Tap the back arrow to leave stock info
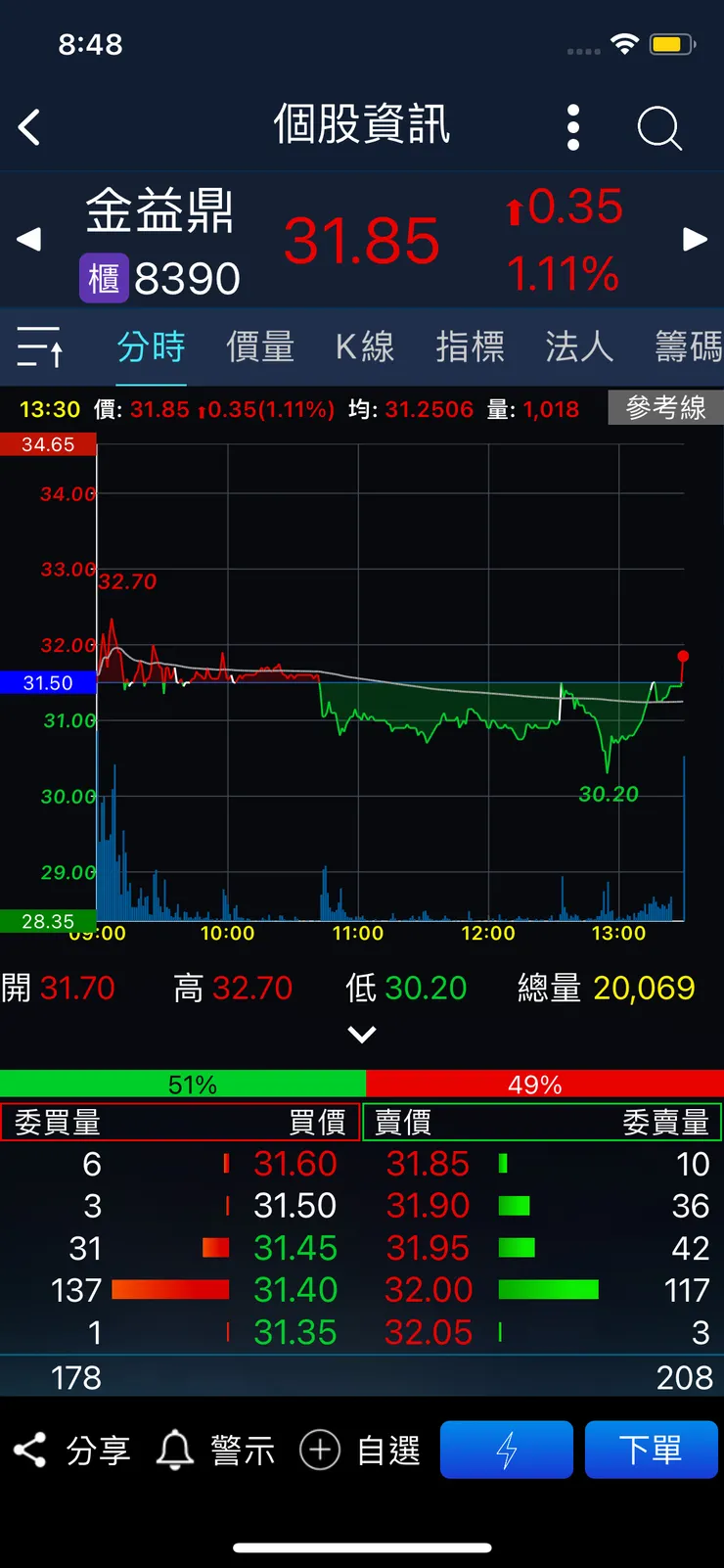 tap(28, 127)
